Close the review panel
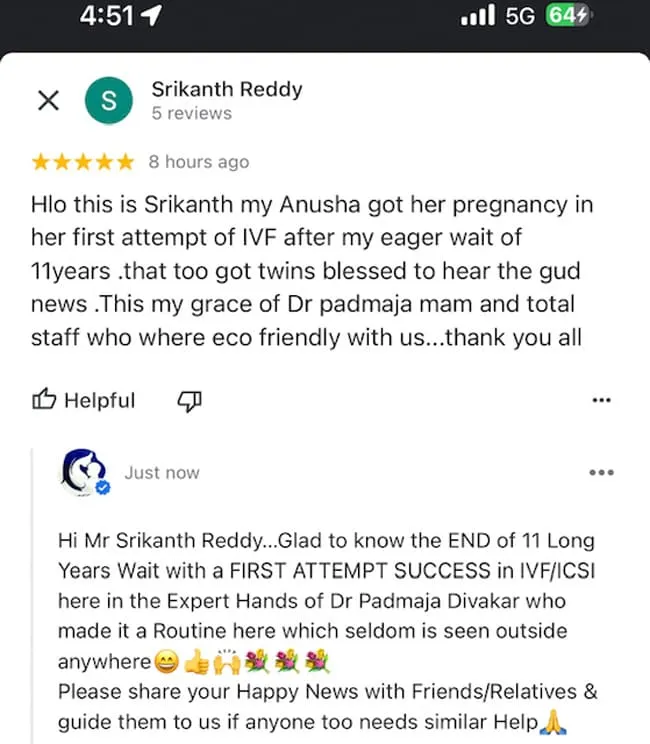The height and width of the screenshot is (744, 650). [47, 100]
